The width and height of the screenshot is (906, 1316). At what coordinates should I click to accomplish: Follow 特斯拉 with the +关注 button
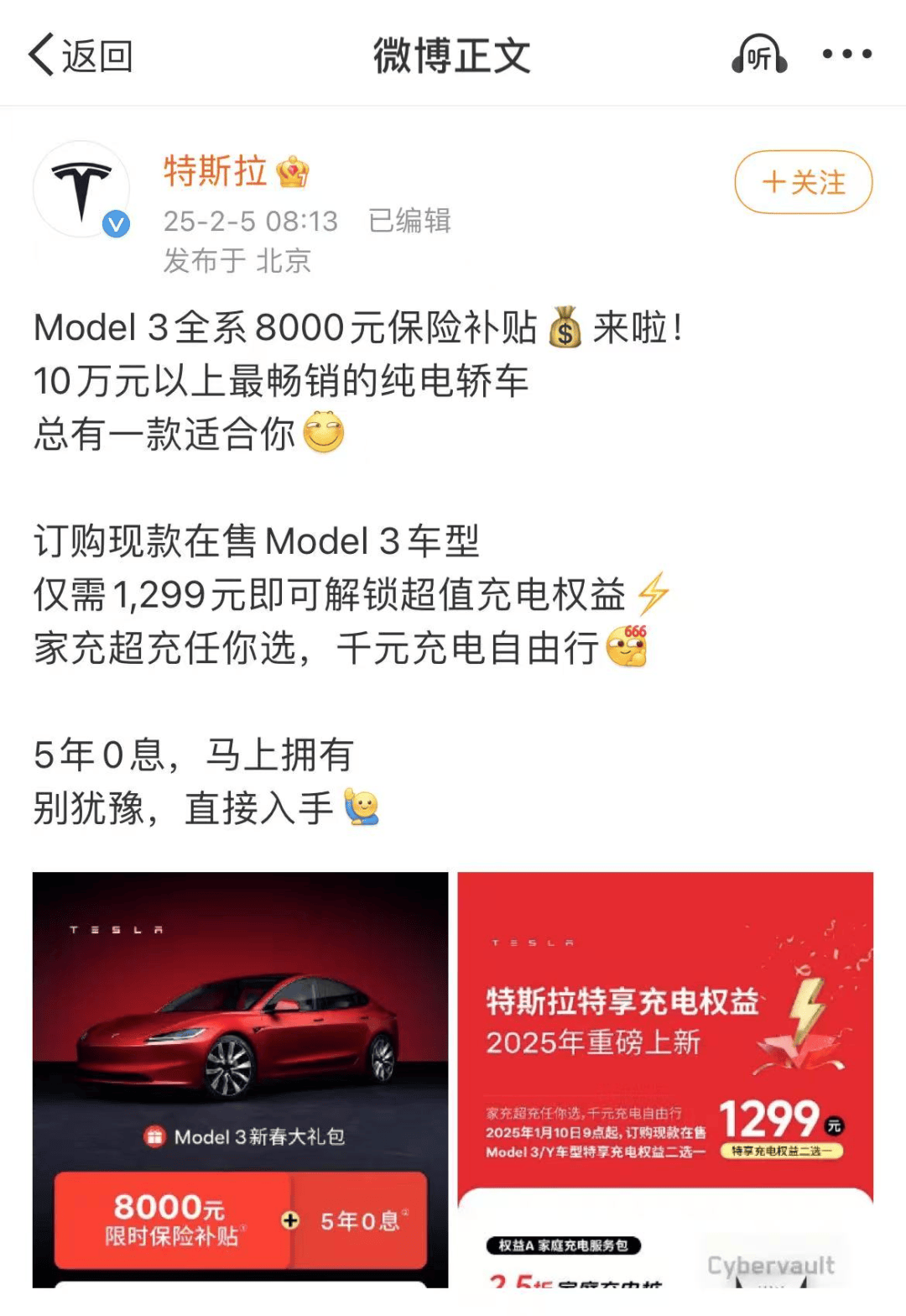pos(803,182)
